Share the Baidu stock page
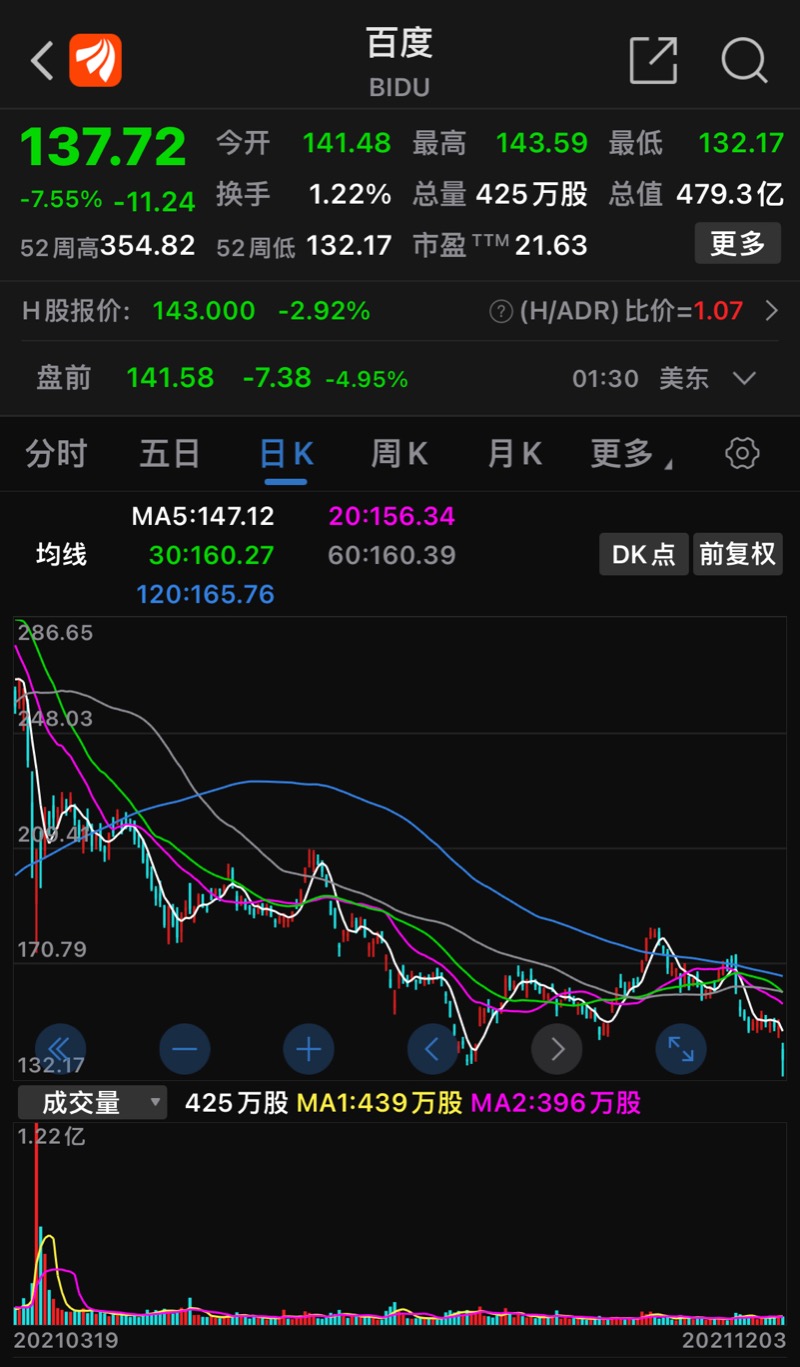The width and height of the screenshot is (800, 1367). [653, 61]
